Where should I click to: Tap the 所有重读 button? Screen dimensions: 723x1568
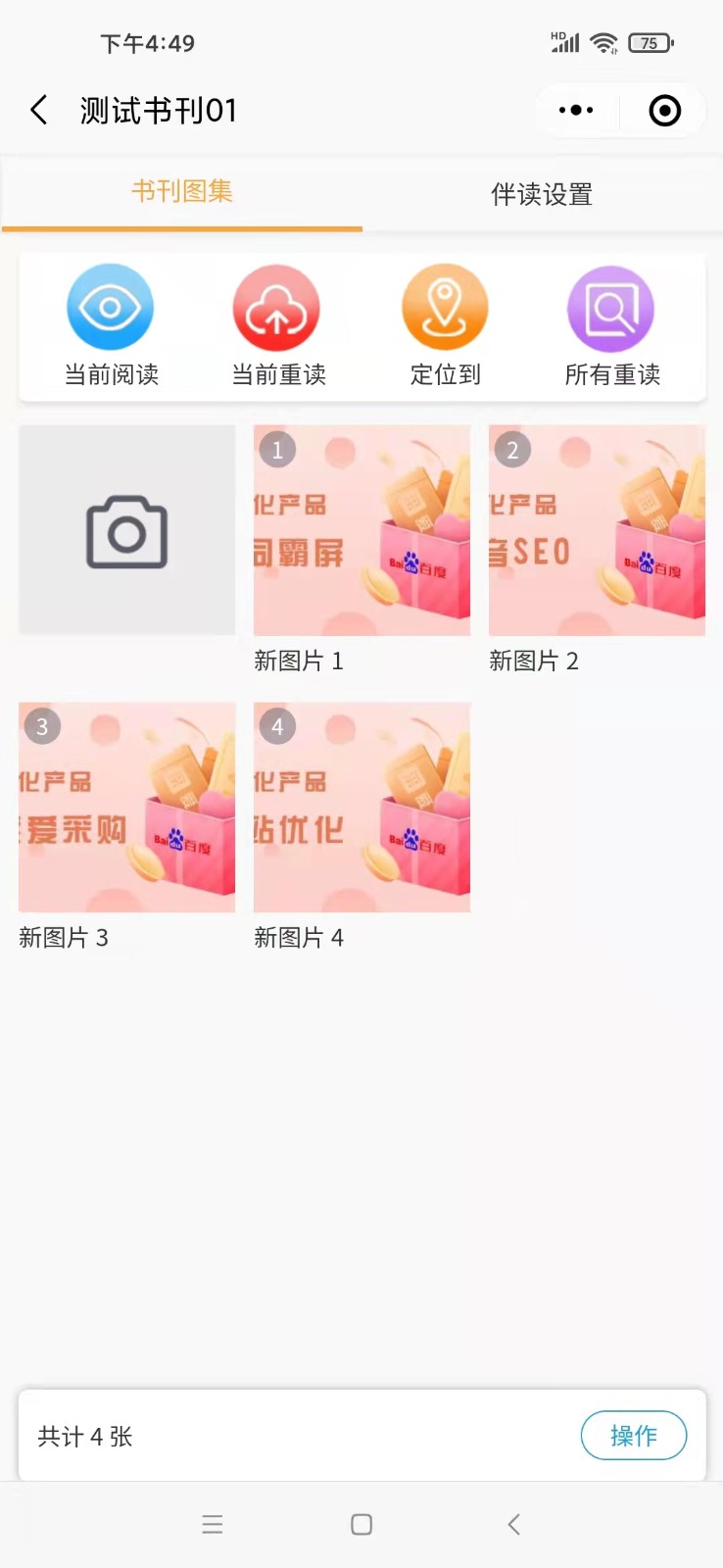click(x=612, y=326)
